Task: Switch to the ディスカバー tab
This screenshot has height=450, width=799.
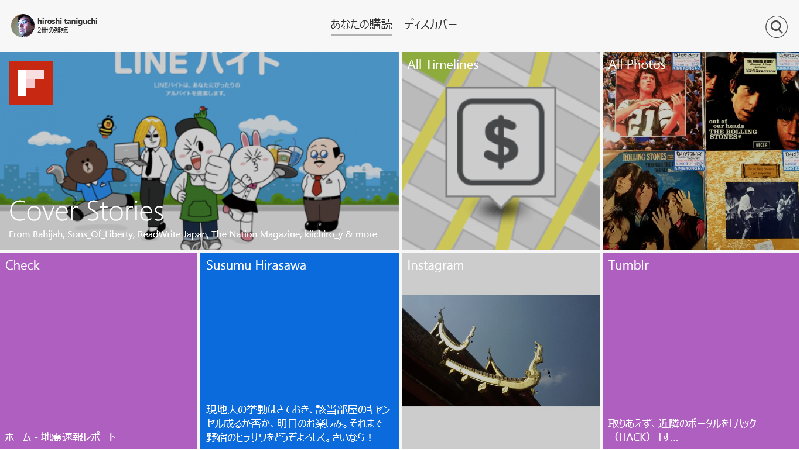Action: (x=431, y=24)
